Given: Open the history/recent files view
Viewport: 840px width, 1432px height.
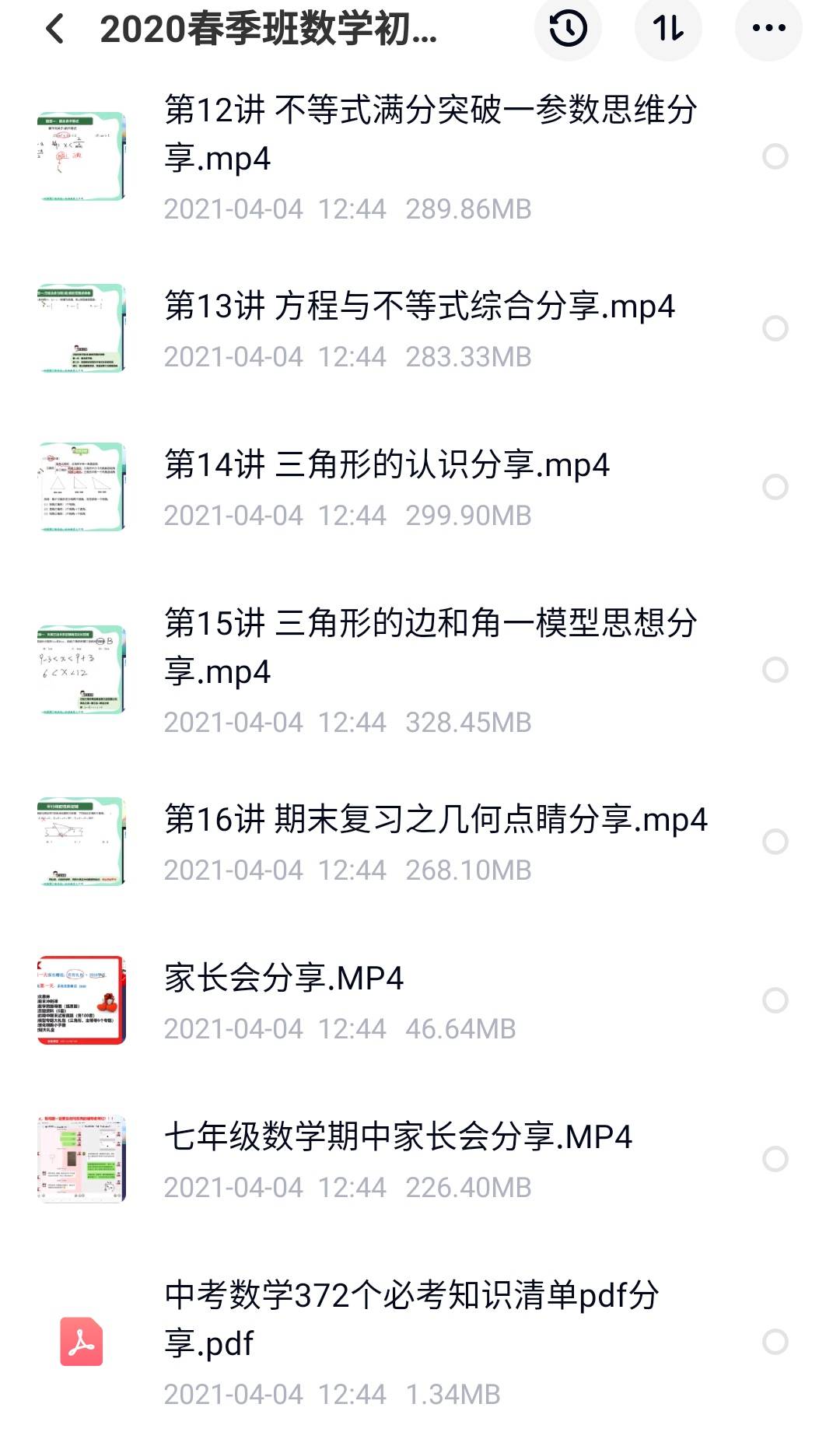Looking at the screenshot, I should [569, 28].
